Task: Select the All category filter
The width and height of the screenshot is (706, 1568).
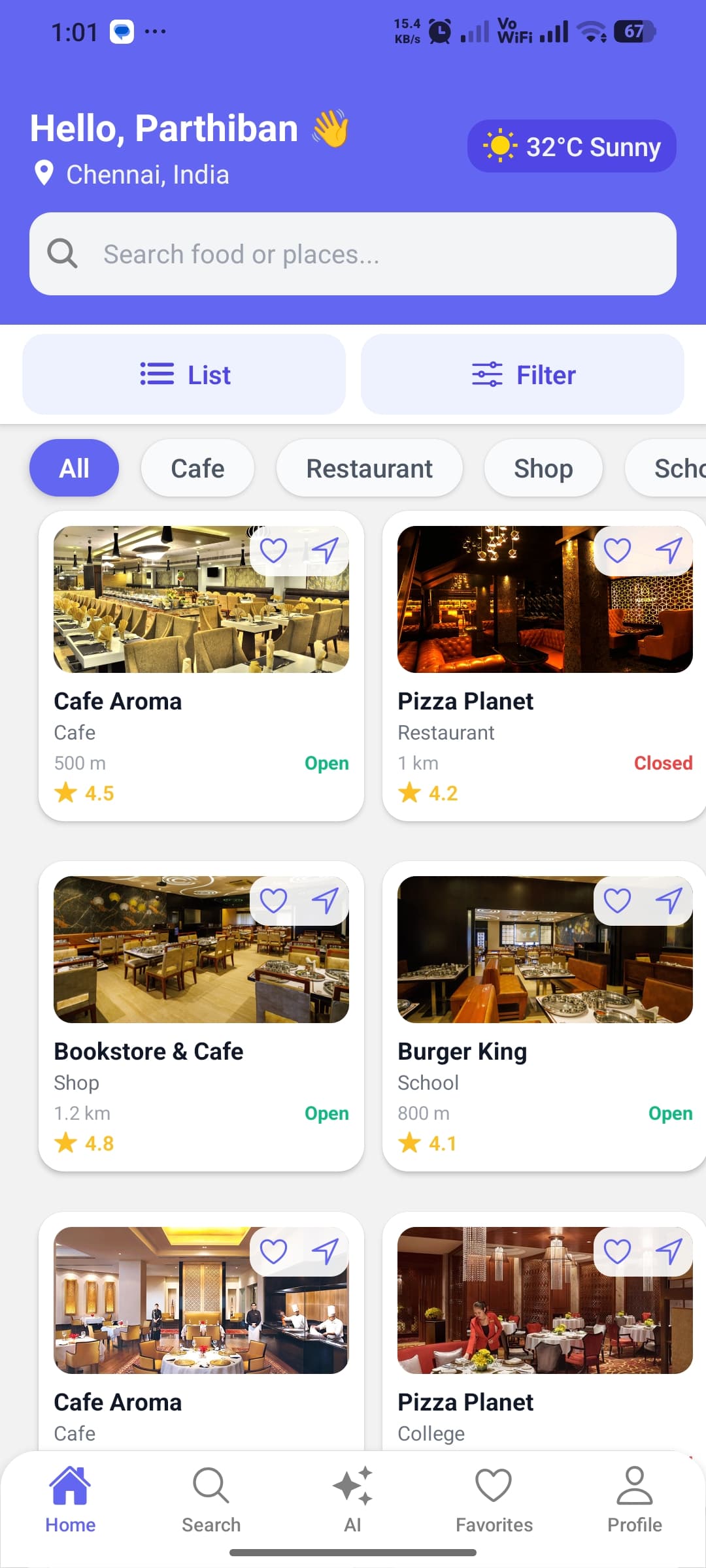Action: point(73,468)
